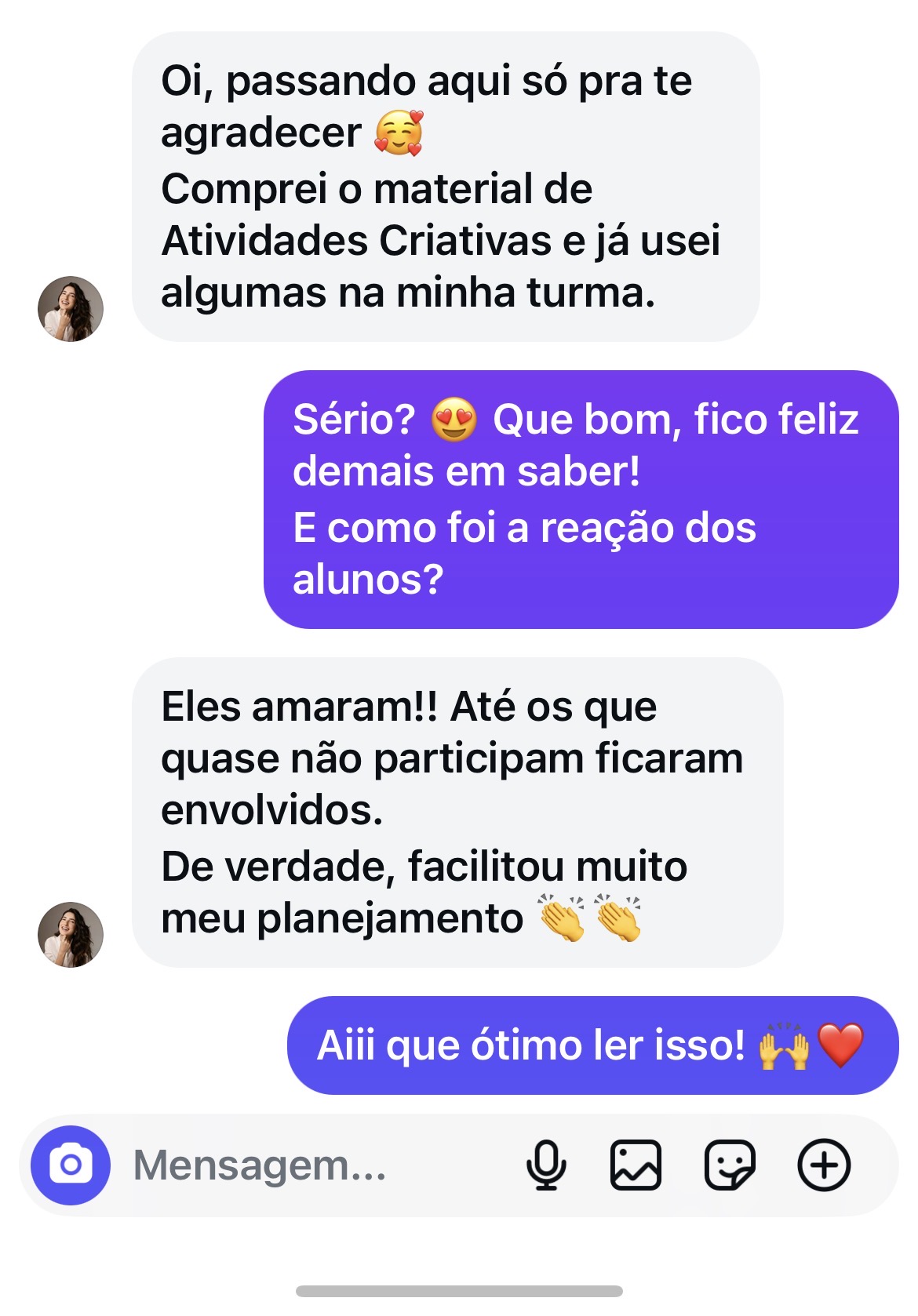
Task: Open the sticker picker
Action: pyautogui.click(x=730, y=1165)
